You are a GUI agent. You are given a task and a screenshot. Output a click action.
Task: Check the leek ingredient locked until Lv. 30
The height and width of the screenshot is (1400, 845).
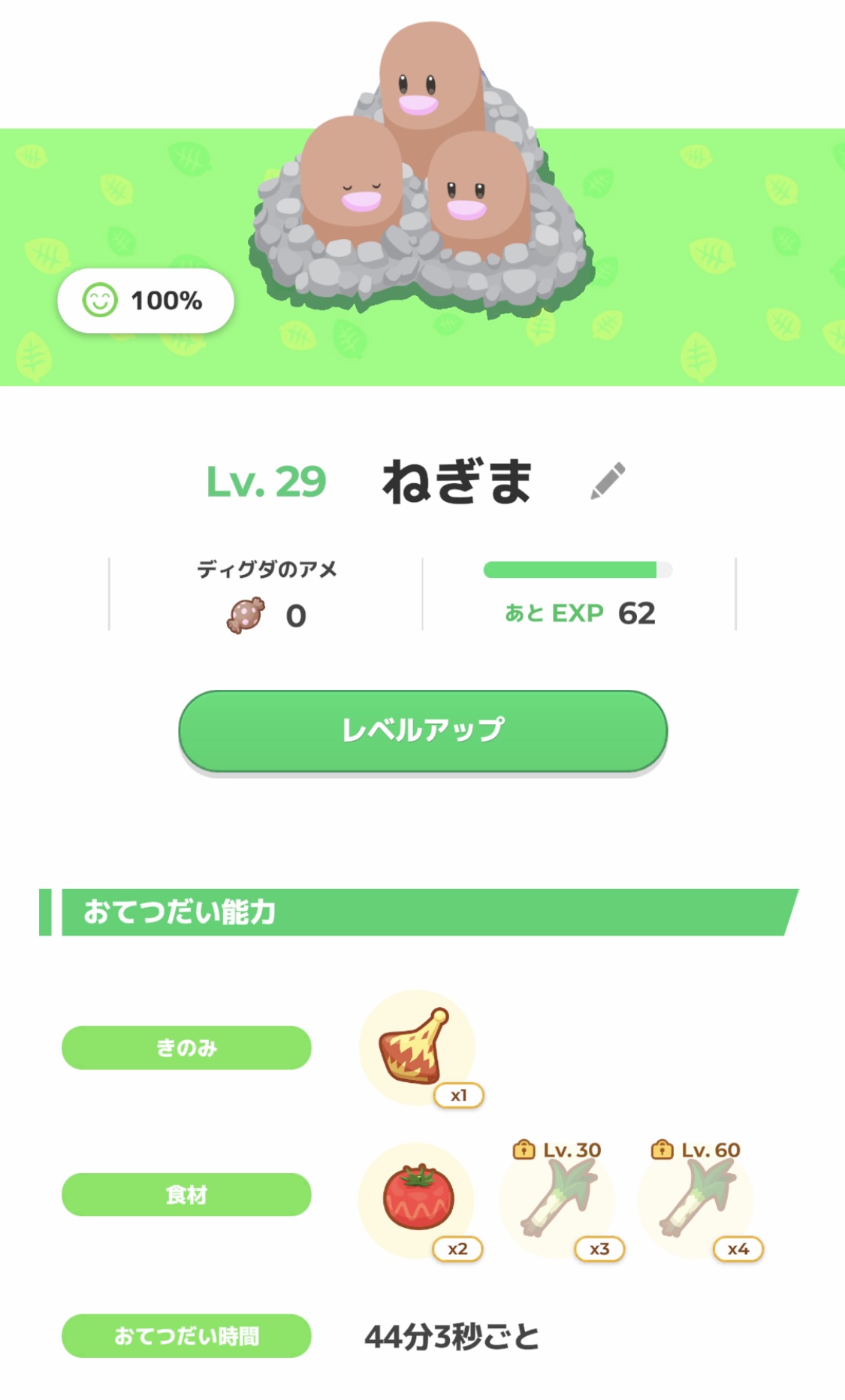point(558,1199)
